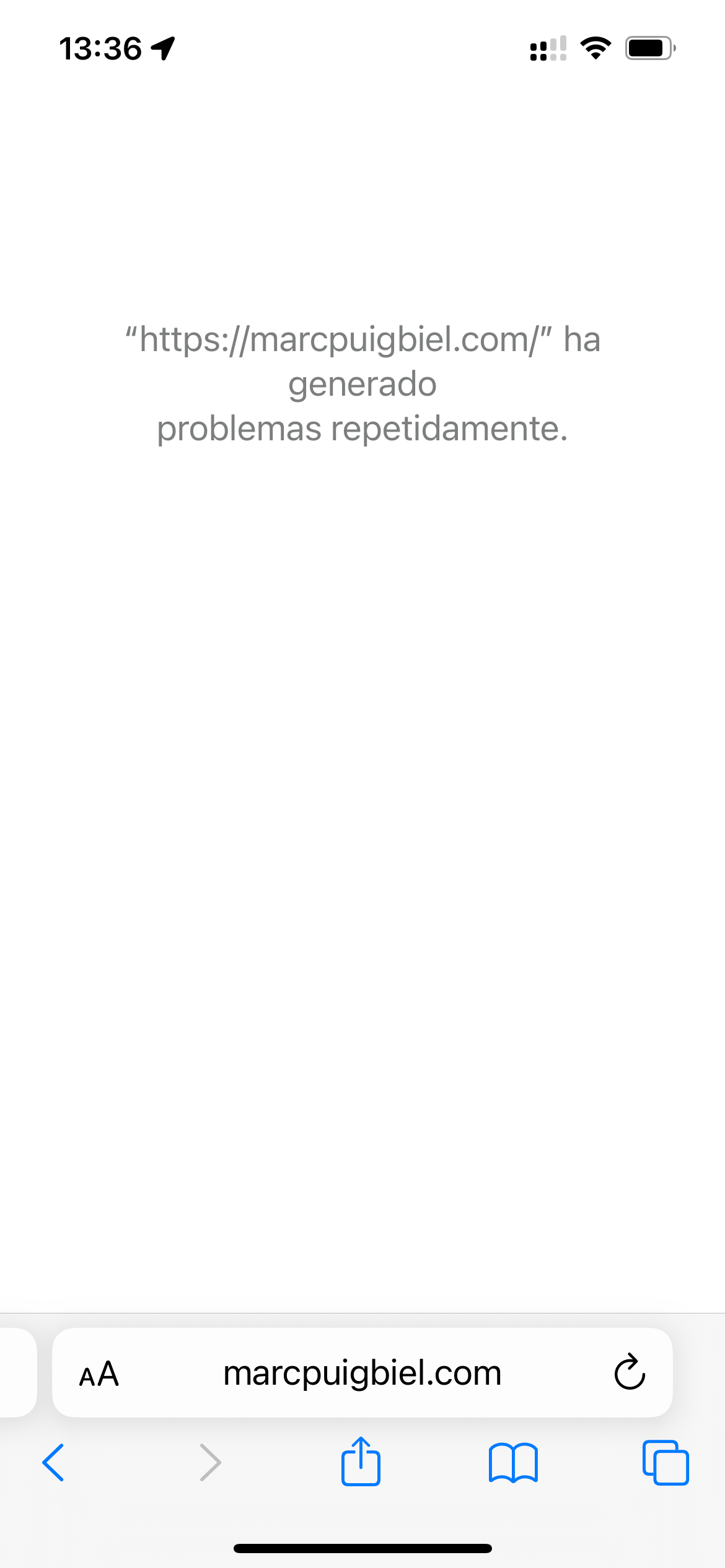Screen dimensions: 725x1568
Task: Tap the empty page area below the error text
Action: coord(362,867)
